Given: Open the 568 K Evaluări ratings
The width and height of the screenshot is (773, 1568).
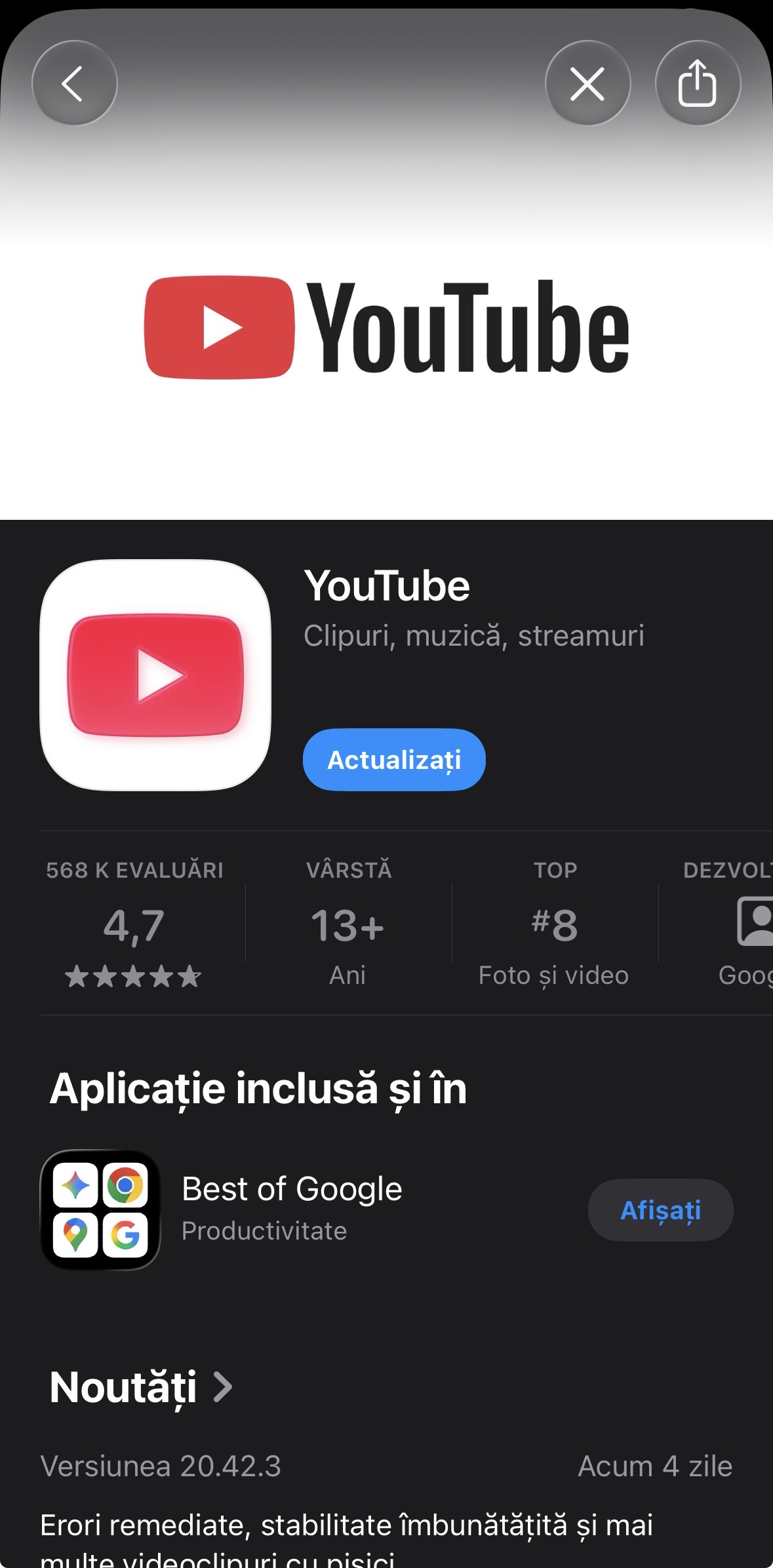Looking at the screenshot, I should click(134, 869).
